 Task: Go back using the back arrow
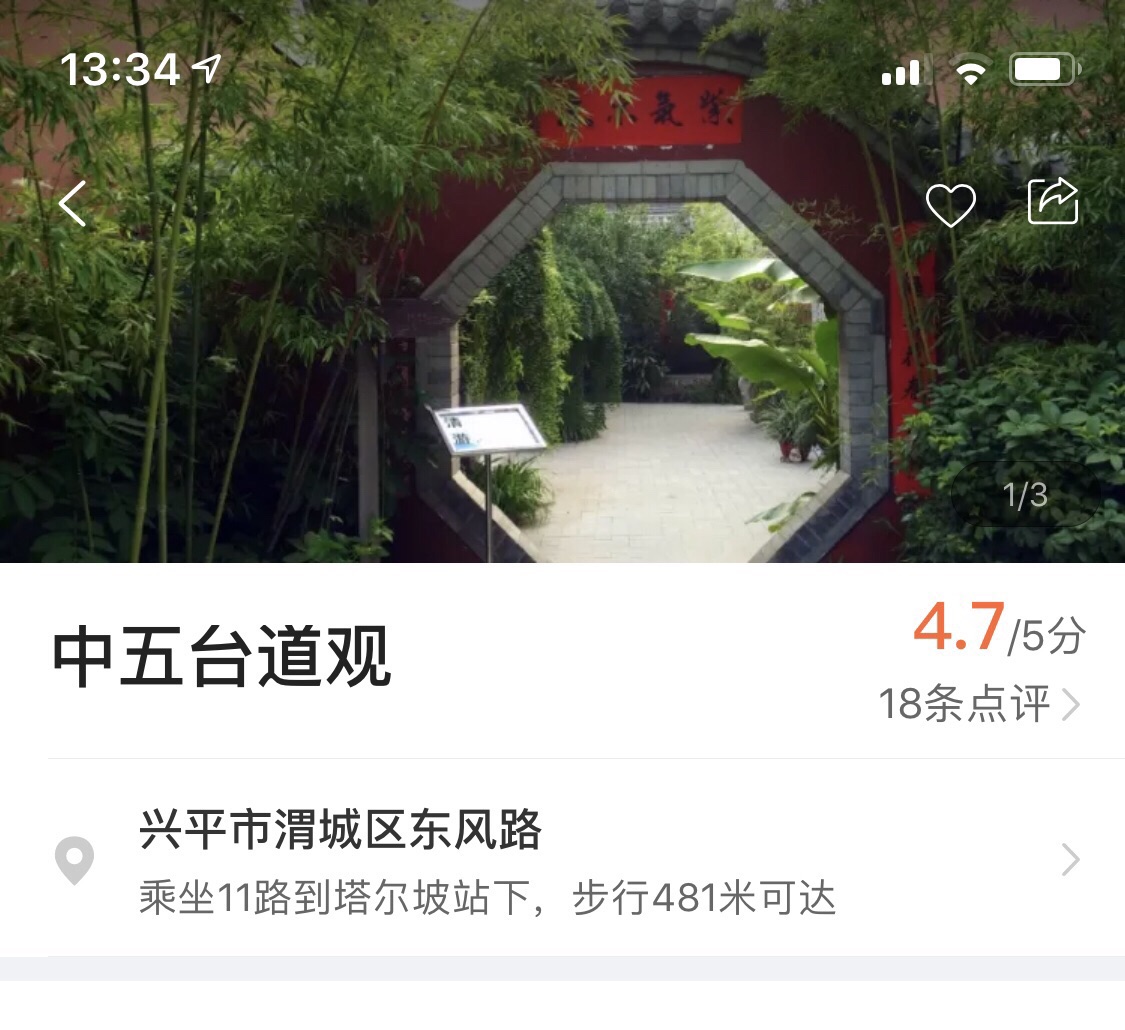coord(73,204)
